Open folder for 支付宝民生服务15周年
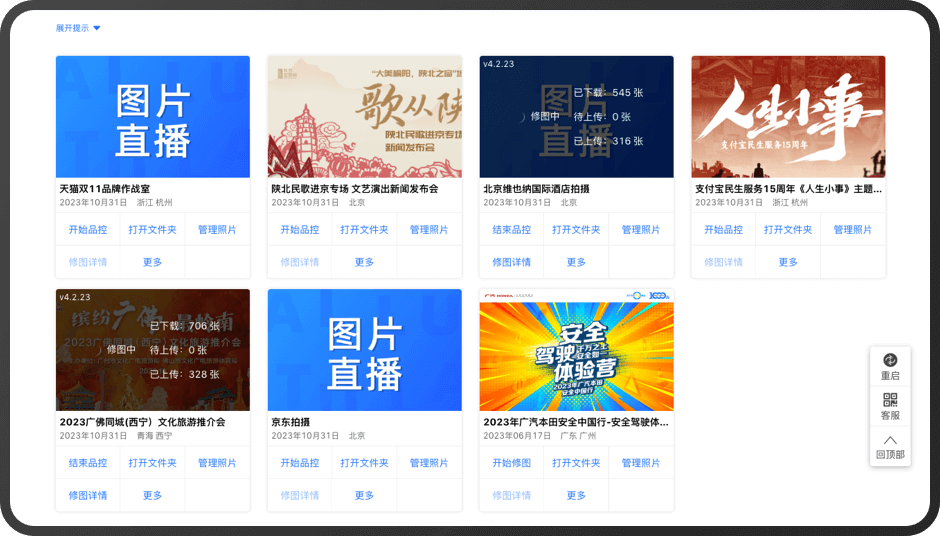The height and width of the screenshot is (536, 940). [788, 230]
